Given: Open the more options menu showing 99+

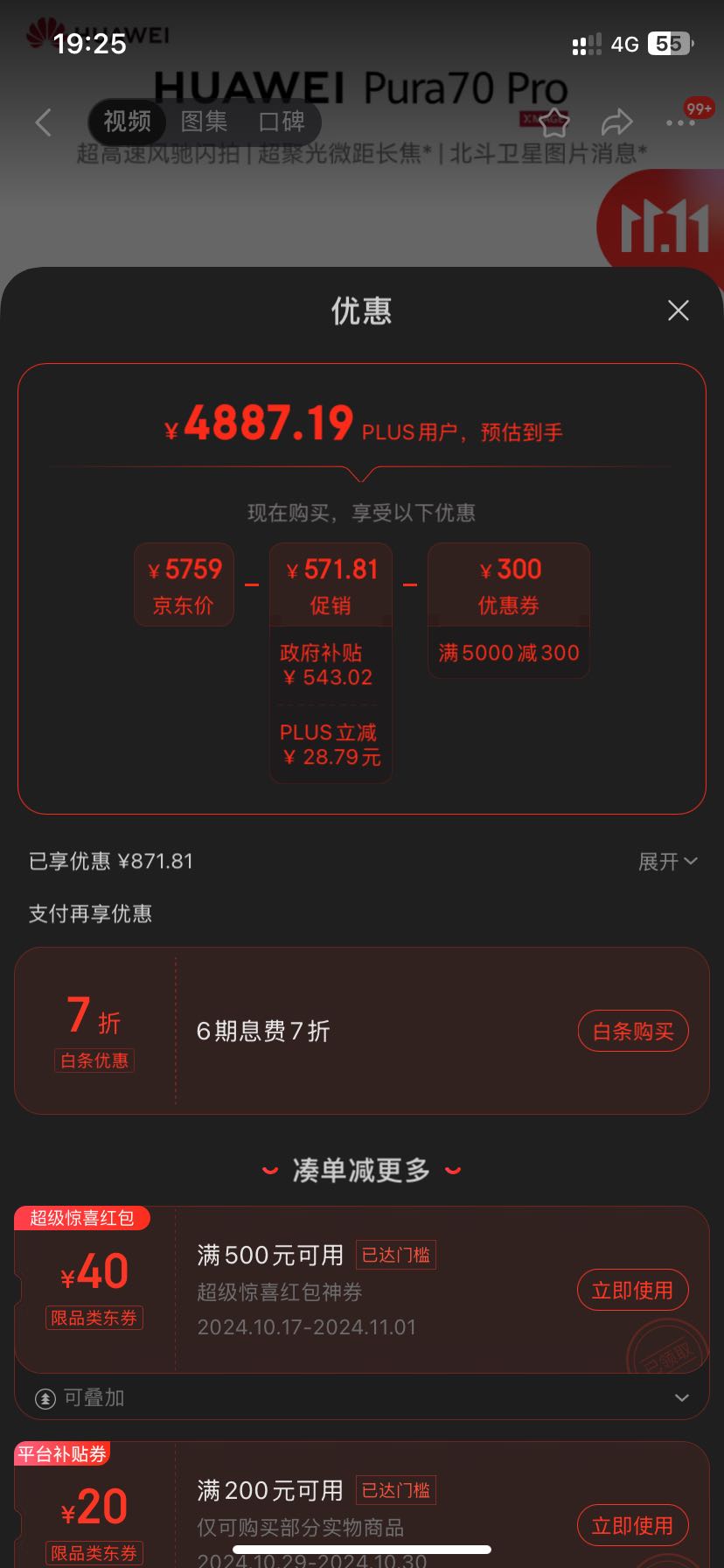Looking at the screenshot, I should [679, 122].
